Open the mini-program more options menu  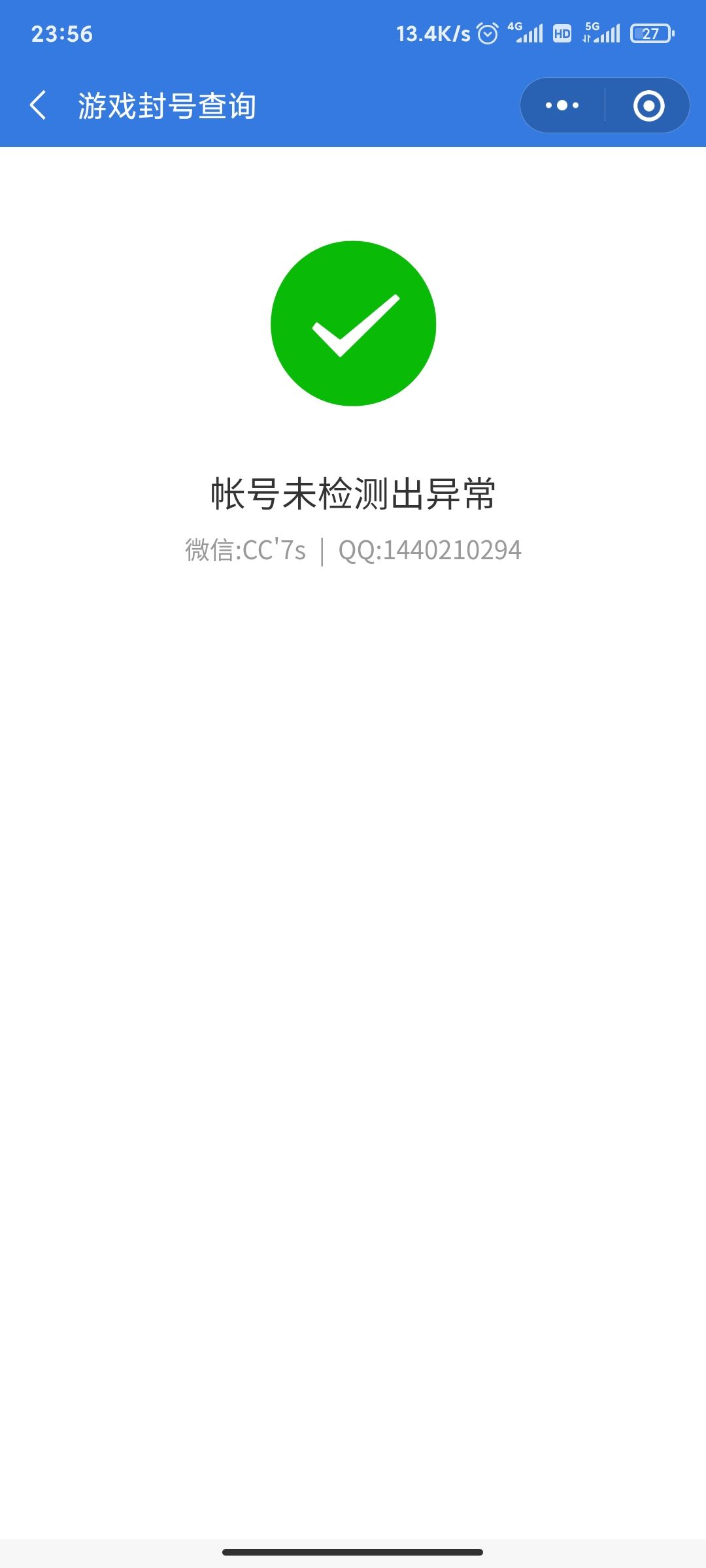pyautogui.click(x=561, y=105)
